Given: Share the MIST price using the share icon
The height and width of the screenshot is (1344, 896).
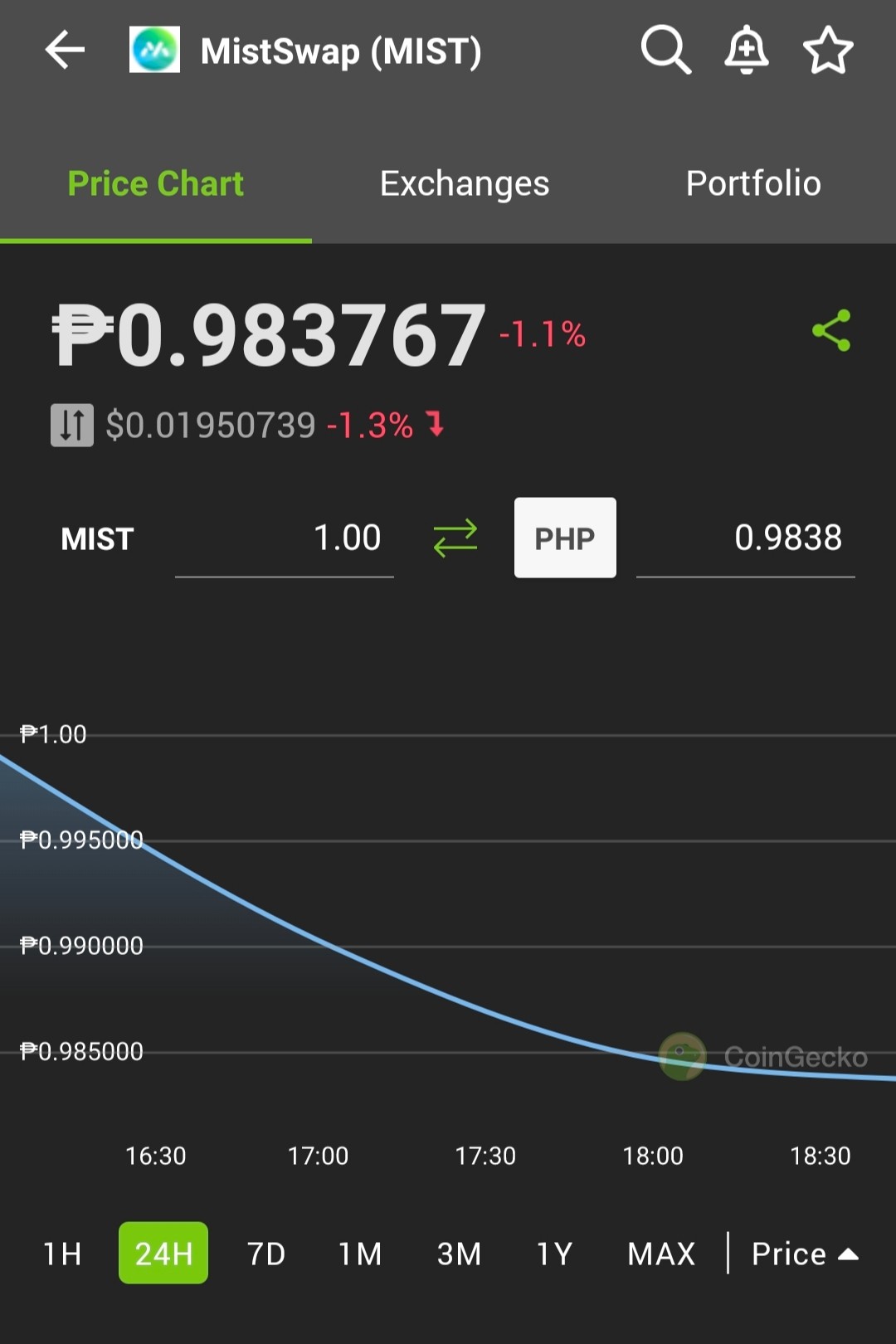Looking at the screenshot, I should click(x=831, y=330).
